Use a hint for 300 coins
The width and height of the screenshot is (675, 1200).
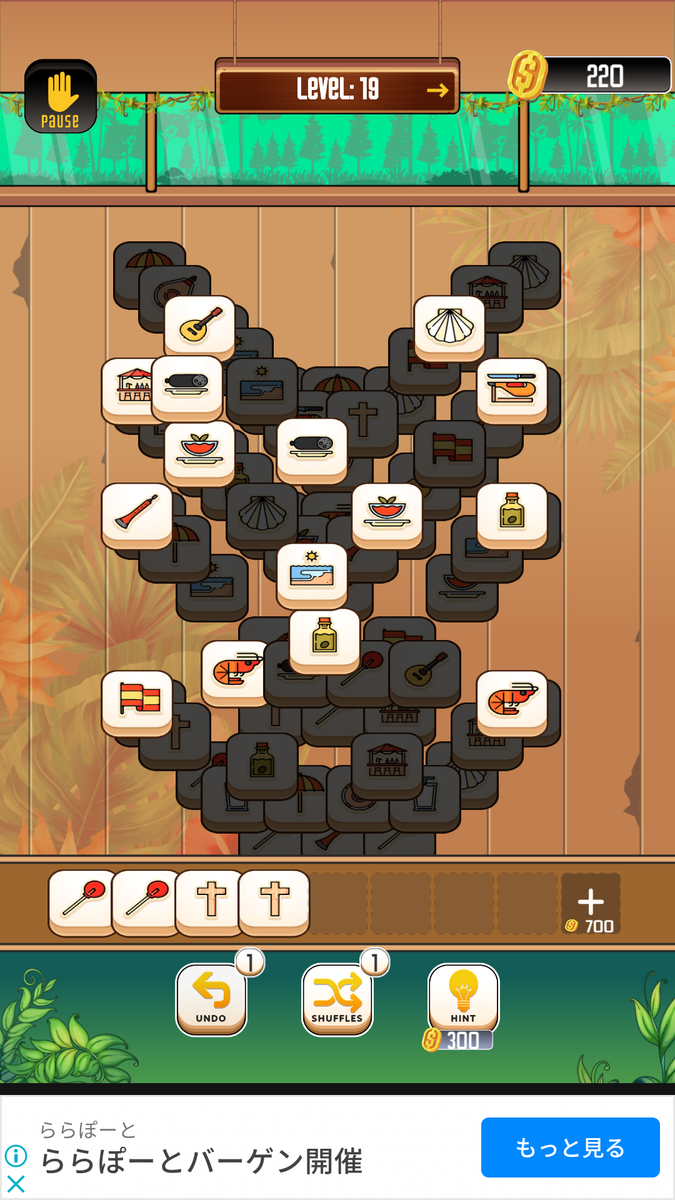[x=463, y=997]
